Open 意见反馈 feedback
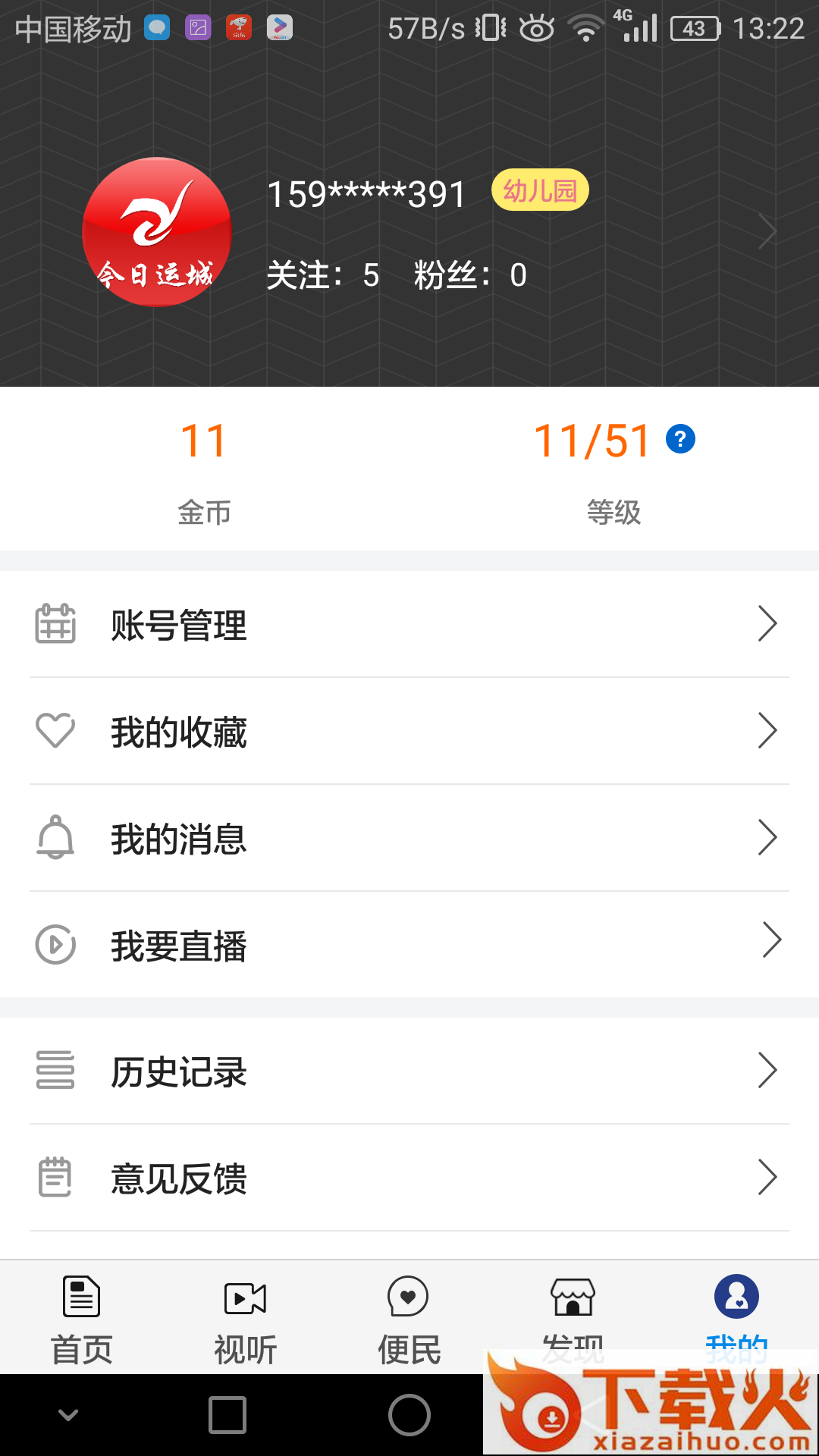The image size is (819, 1456). (x=409, y=1178)
